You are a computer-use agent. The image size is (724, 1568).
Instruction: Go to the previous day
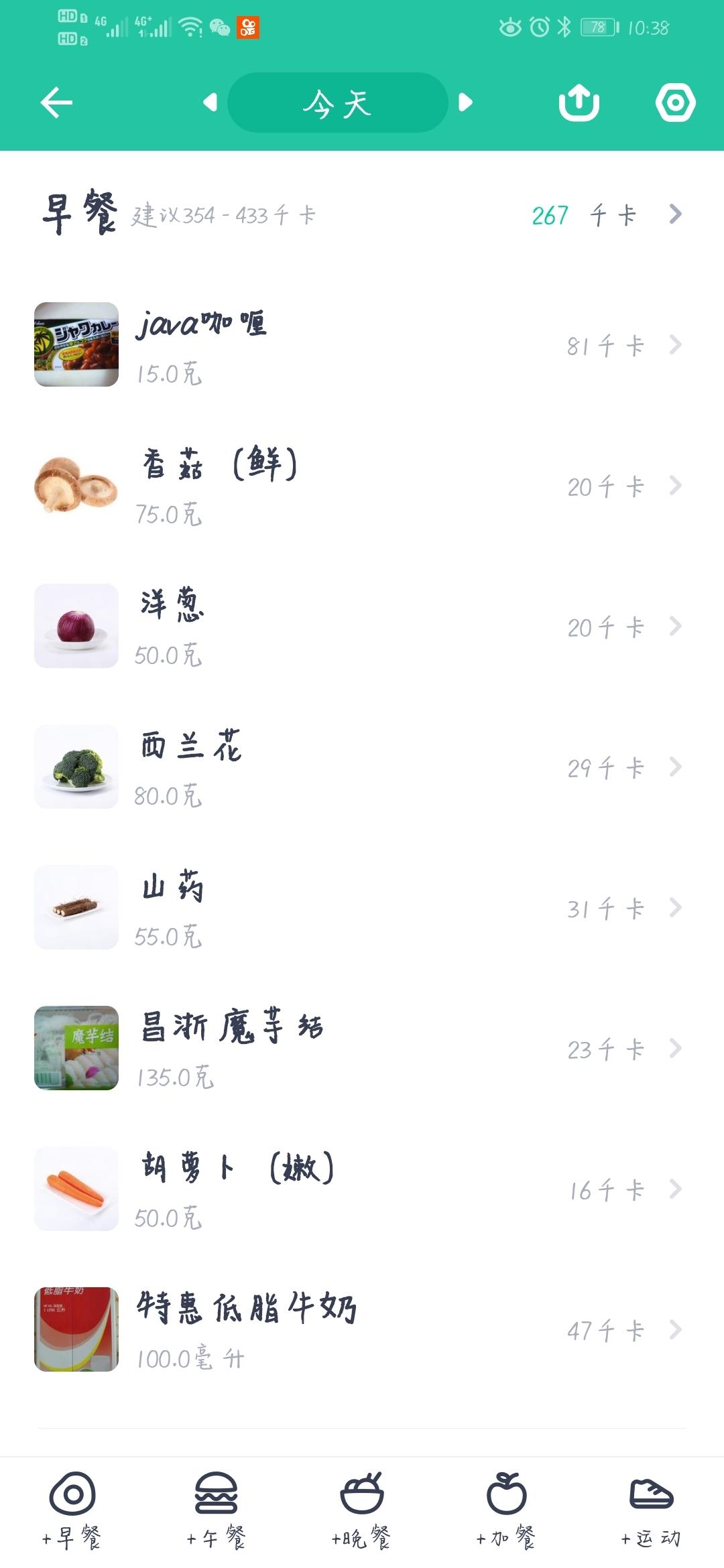coord(210,103)
